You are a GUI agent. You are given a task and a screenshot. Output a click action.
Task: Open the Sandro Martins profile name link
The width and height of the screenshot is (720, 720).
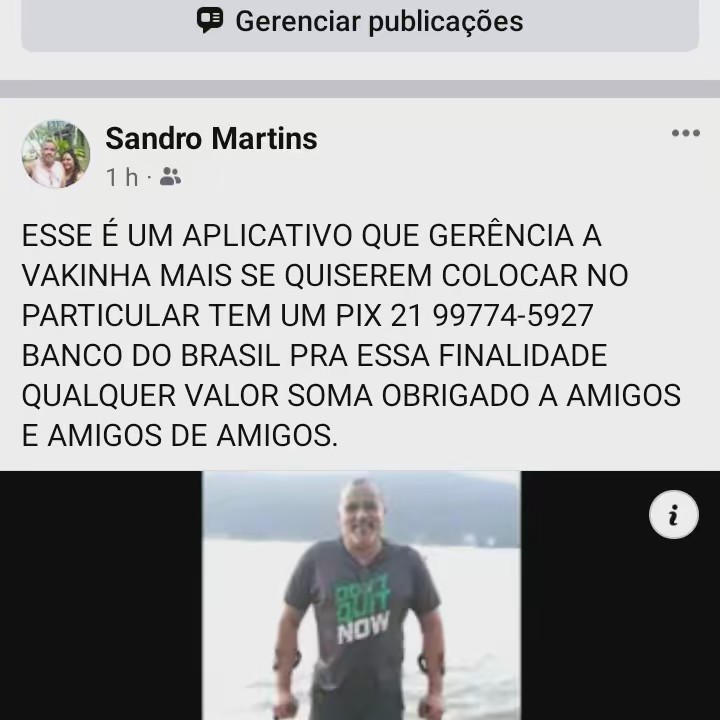tap(211, 139)
